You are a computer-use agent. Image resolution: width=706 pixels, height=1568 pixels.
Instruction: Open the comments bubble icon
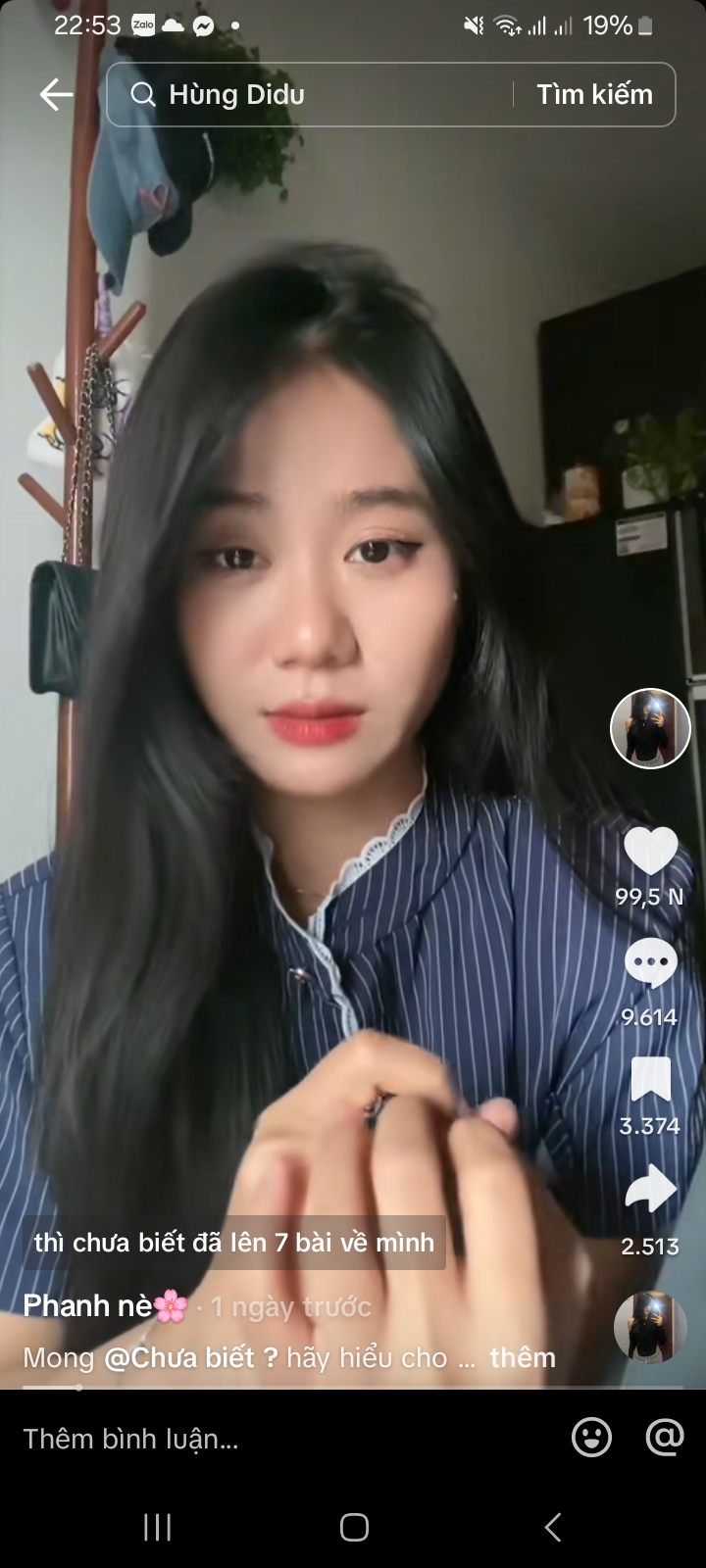click(650, 964)
